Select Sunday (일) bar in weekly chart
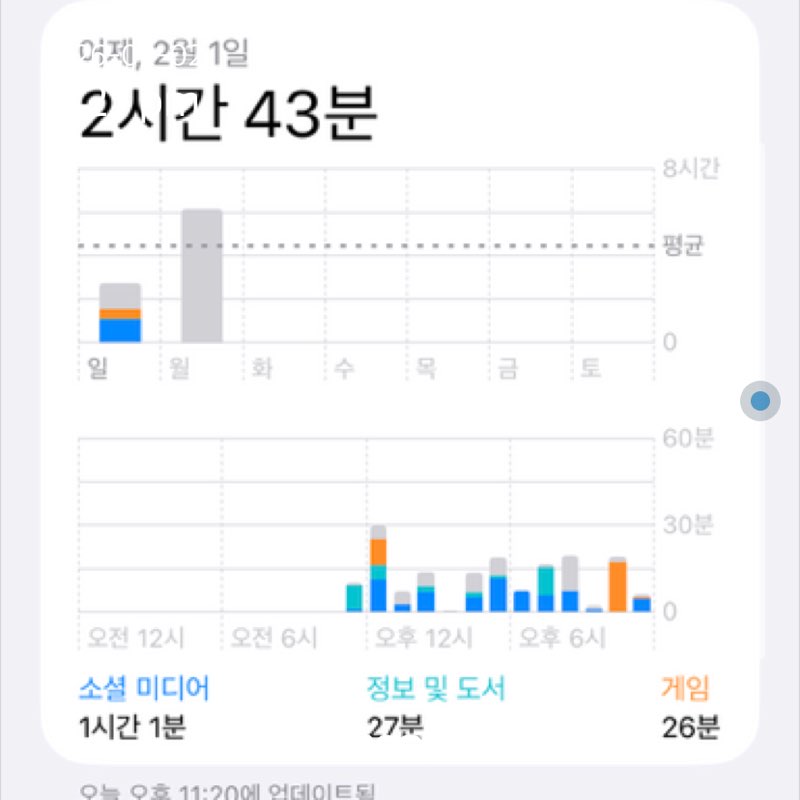This screenshot has height=800, width=800. click(x=120, y=314)
